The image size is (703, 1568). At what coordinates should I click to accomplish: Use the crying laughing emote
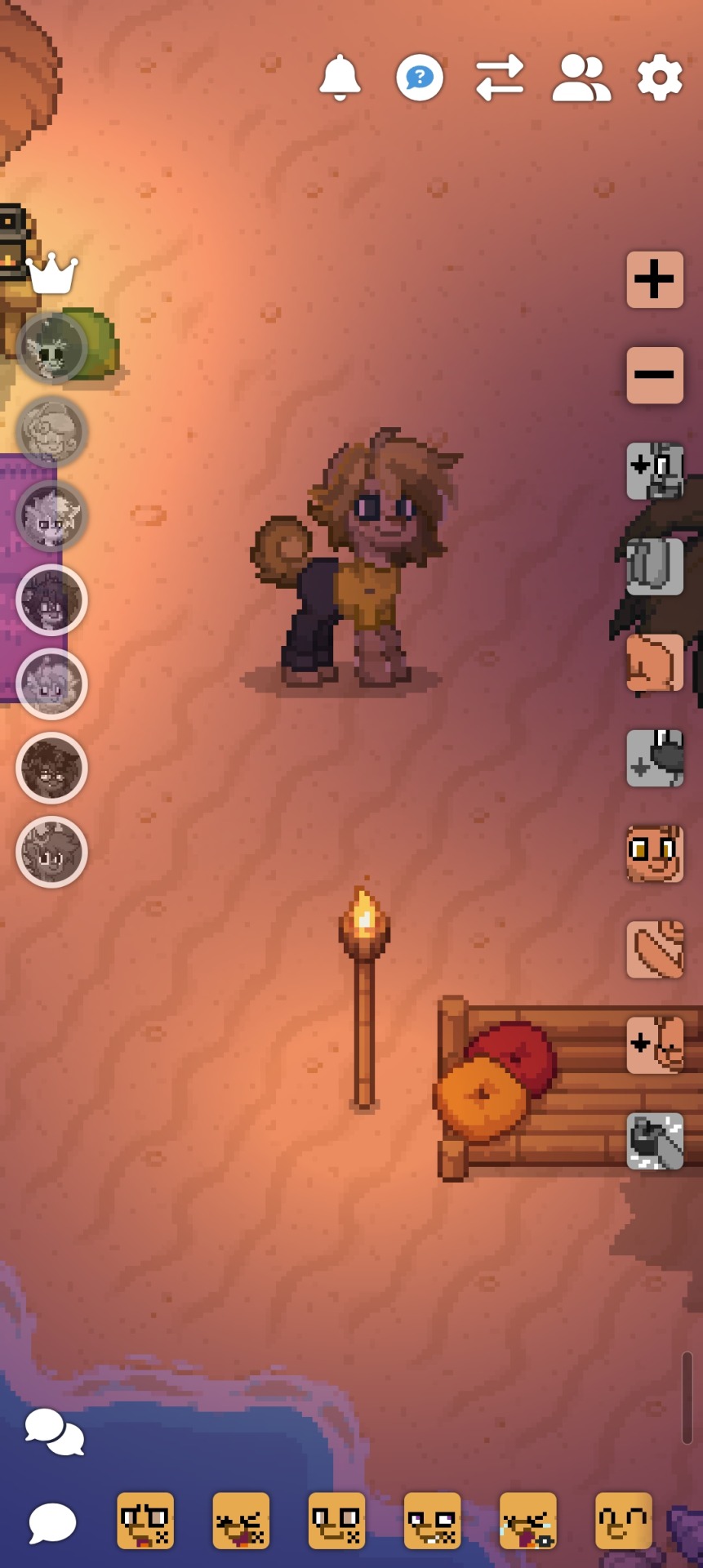[x=528, y=1521]
